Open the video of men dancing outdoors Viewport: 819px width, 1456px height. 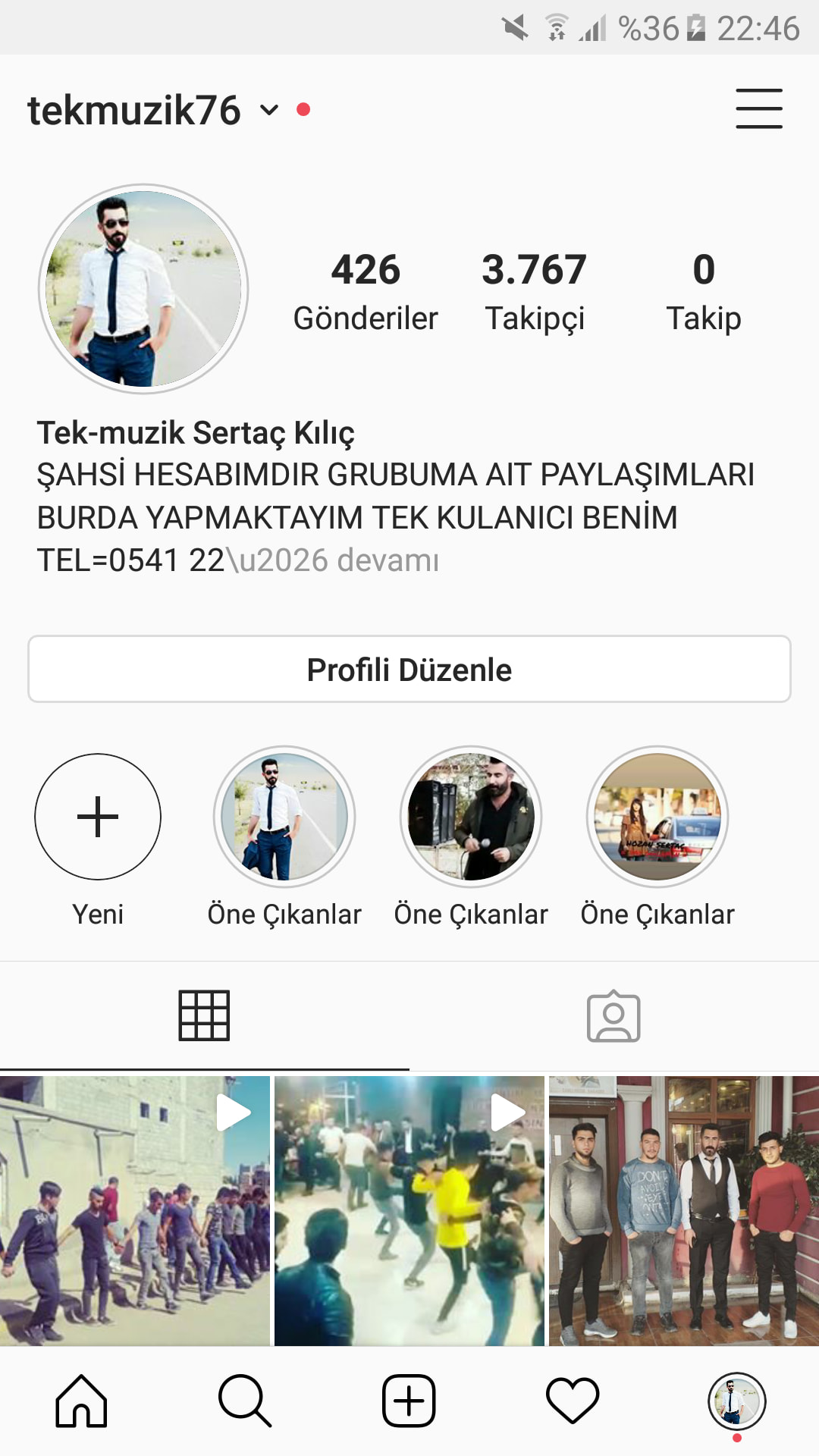pos(135,1211)
